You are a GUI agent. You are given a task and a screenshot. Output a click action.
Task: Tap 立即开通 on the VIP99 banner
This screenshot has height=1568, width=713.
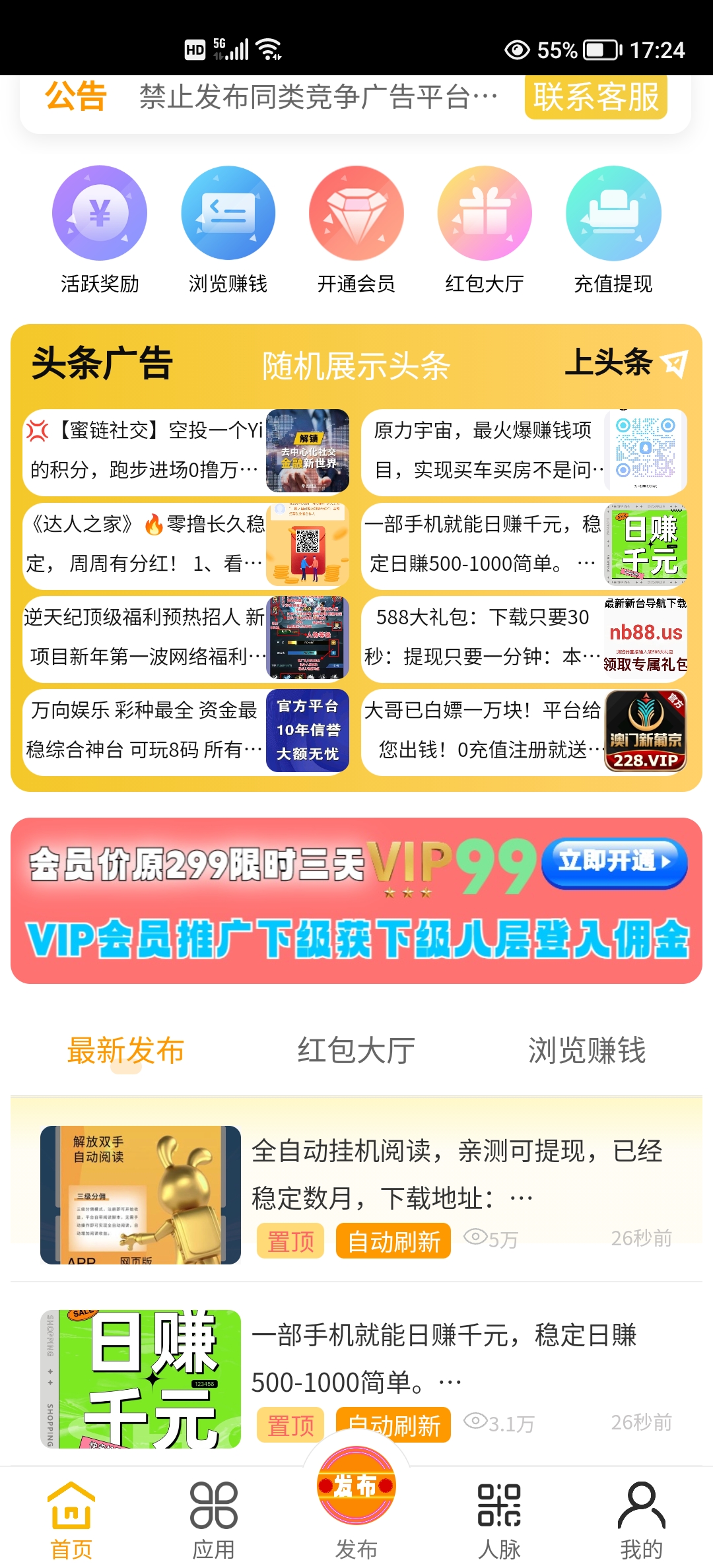pos(615,863)
